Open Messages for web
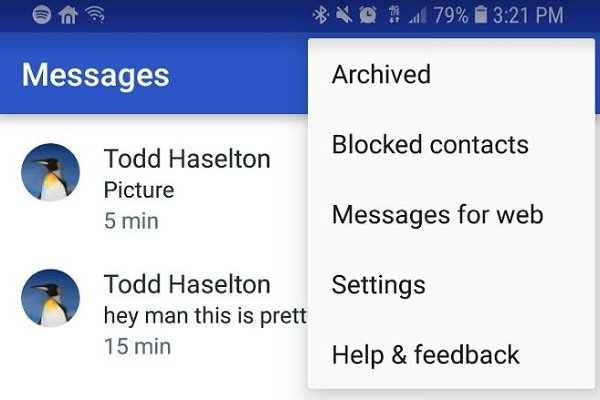 tap(437, 215)
